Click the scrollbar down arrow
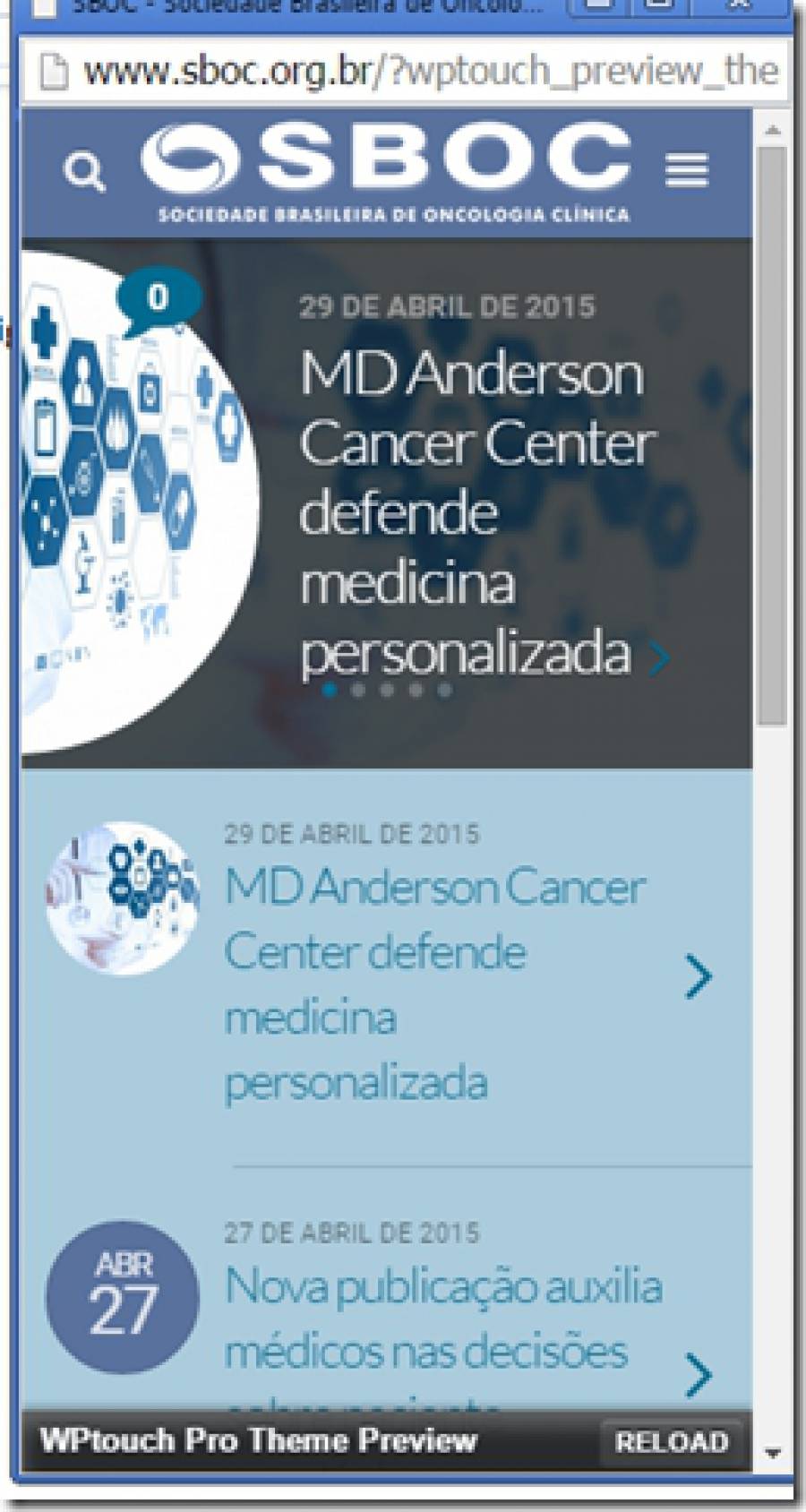This screenshot has height=1512, width=806. (773, 1453)
